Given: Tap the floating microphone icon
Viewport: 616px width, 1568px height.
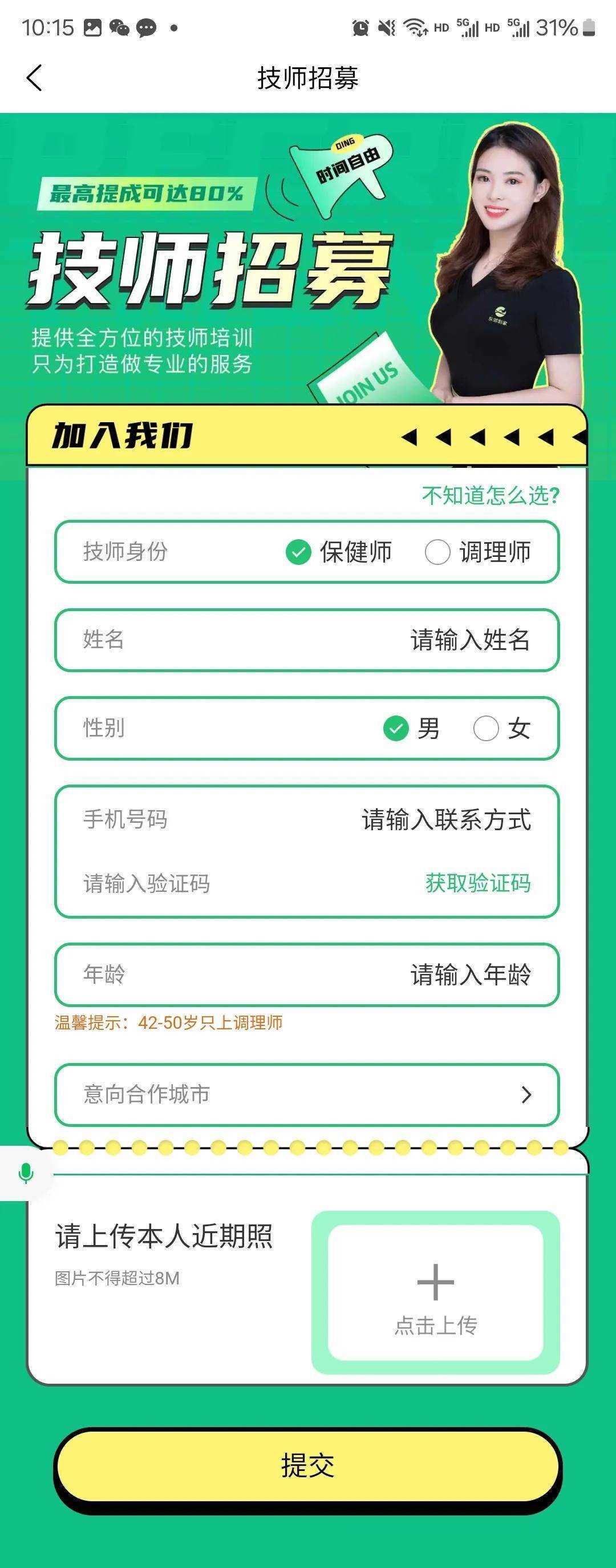Looking at the screenshot, I should [26, 1173].
